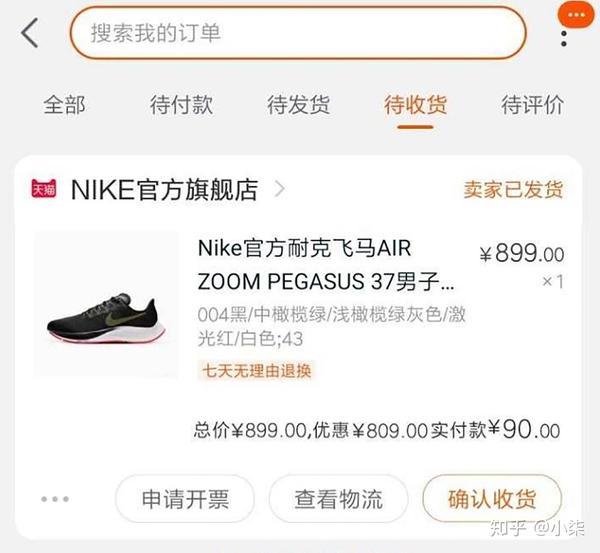The height and width of the screenshot is (553, 600).
Task: Open the NIKE官方旗舰店 store page
Action: pos(165,189)
